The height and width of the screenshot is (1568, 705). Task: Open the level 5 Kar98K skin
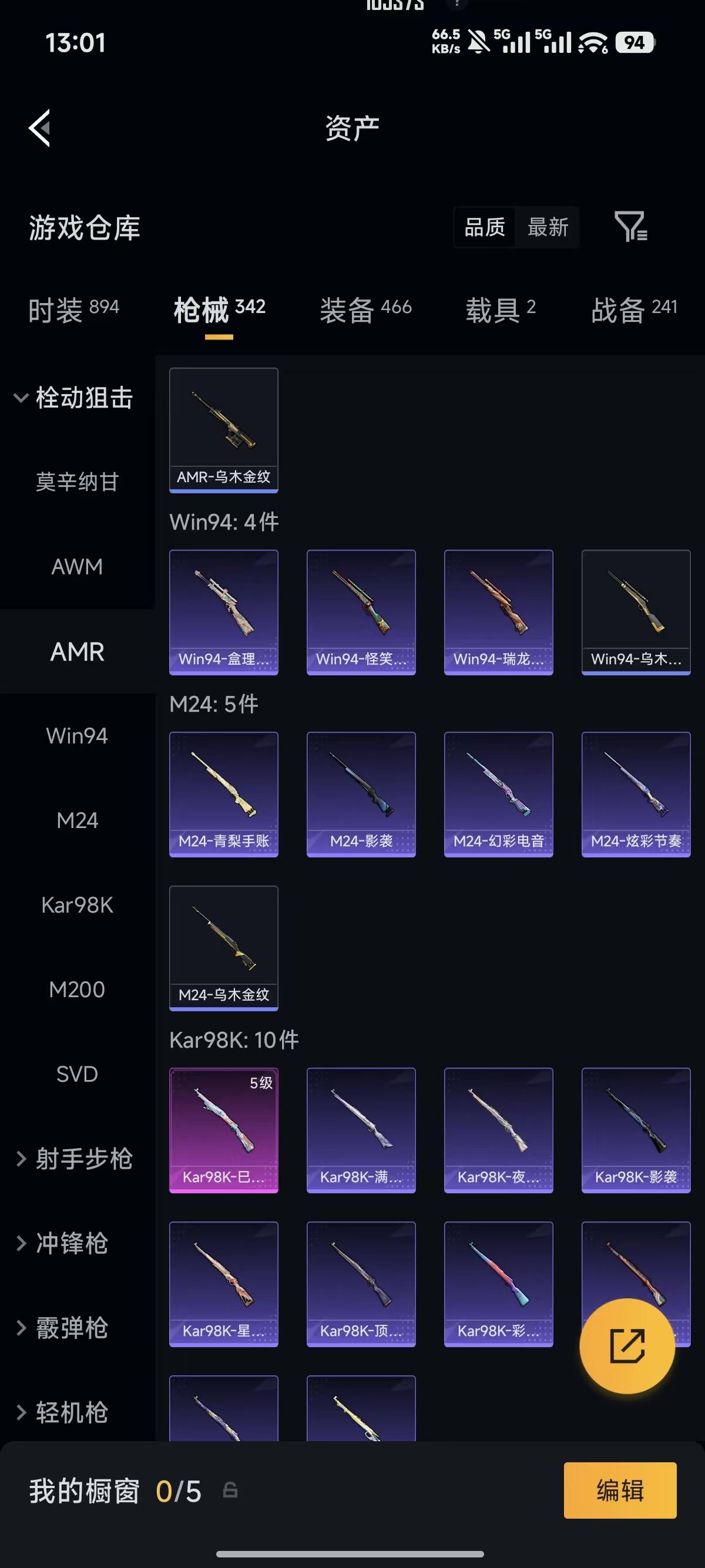click(223, 1130)
